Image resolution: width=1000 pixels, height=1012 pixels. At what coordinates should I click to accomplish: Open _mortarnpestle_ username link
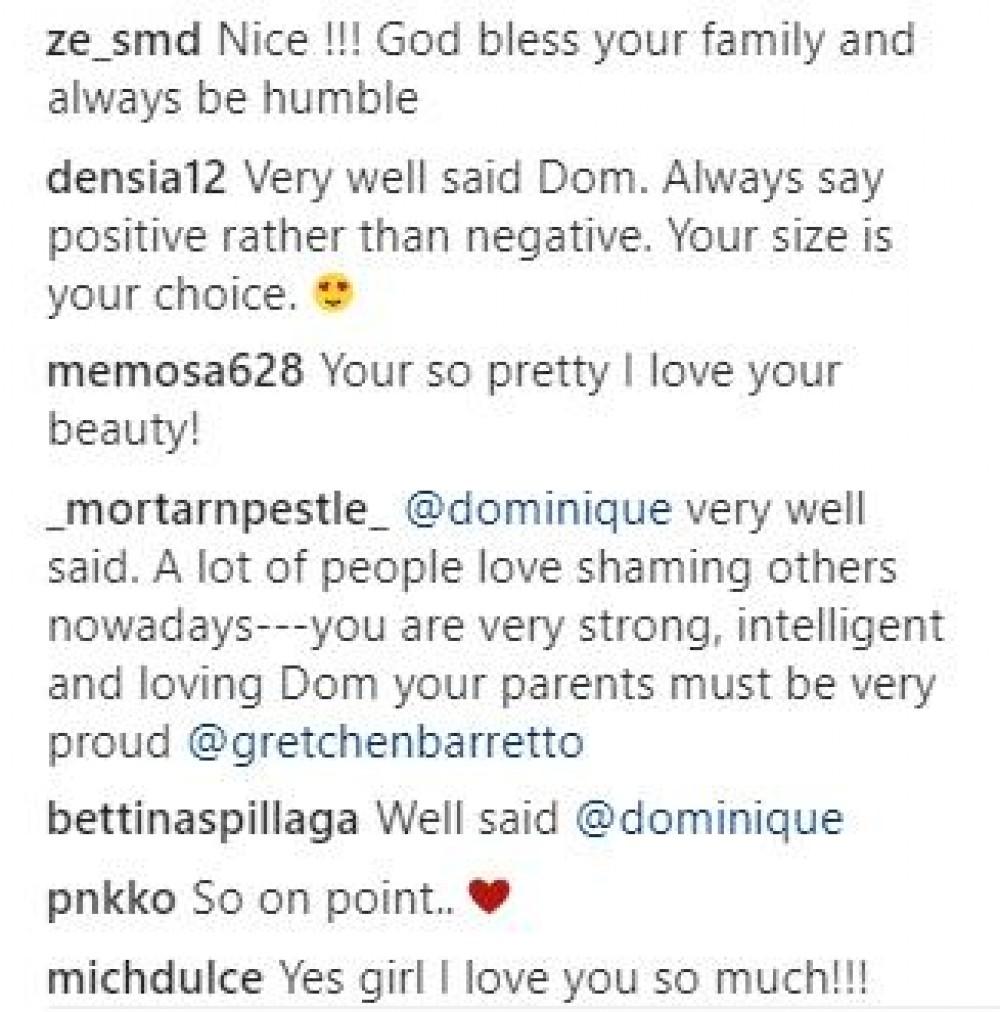[218, 511]
